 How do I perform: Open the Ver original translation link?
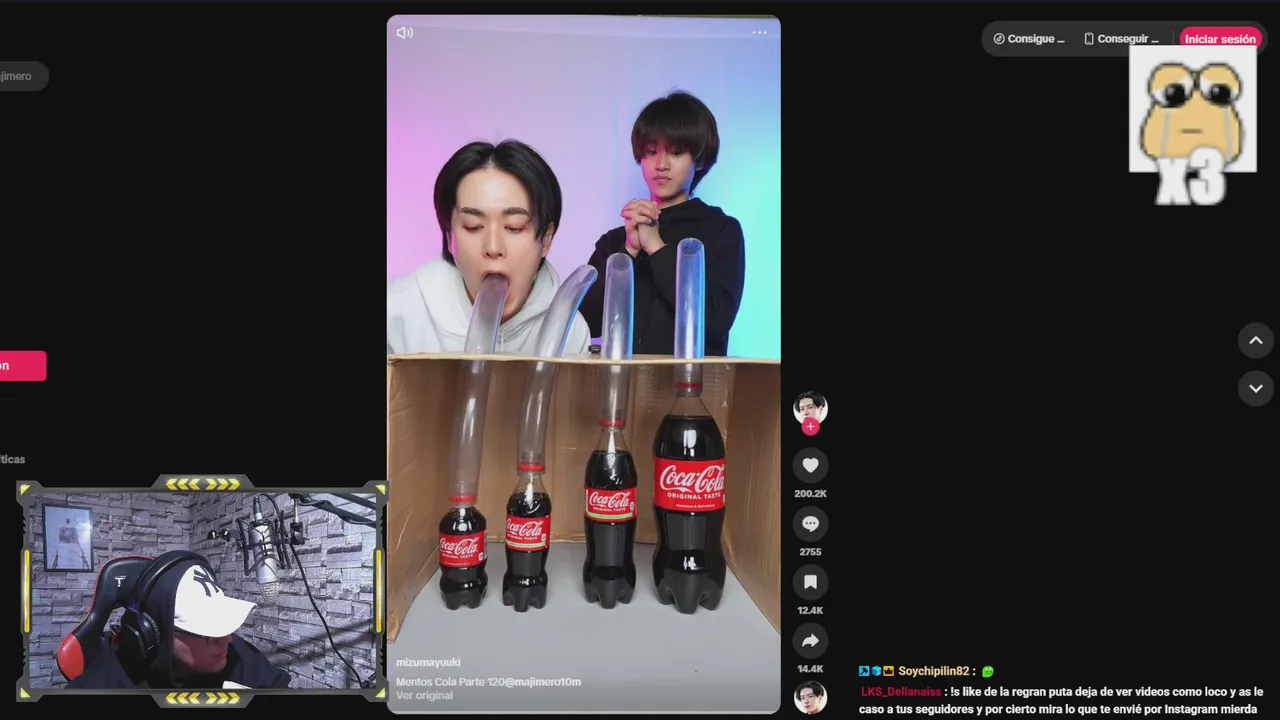424,696
